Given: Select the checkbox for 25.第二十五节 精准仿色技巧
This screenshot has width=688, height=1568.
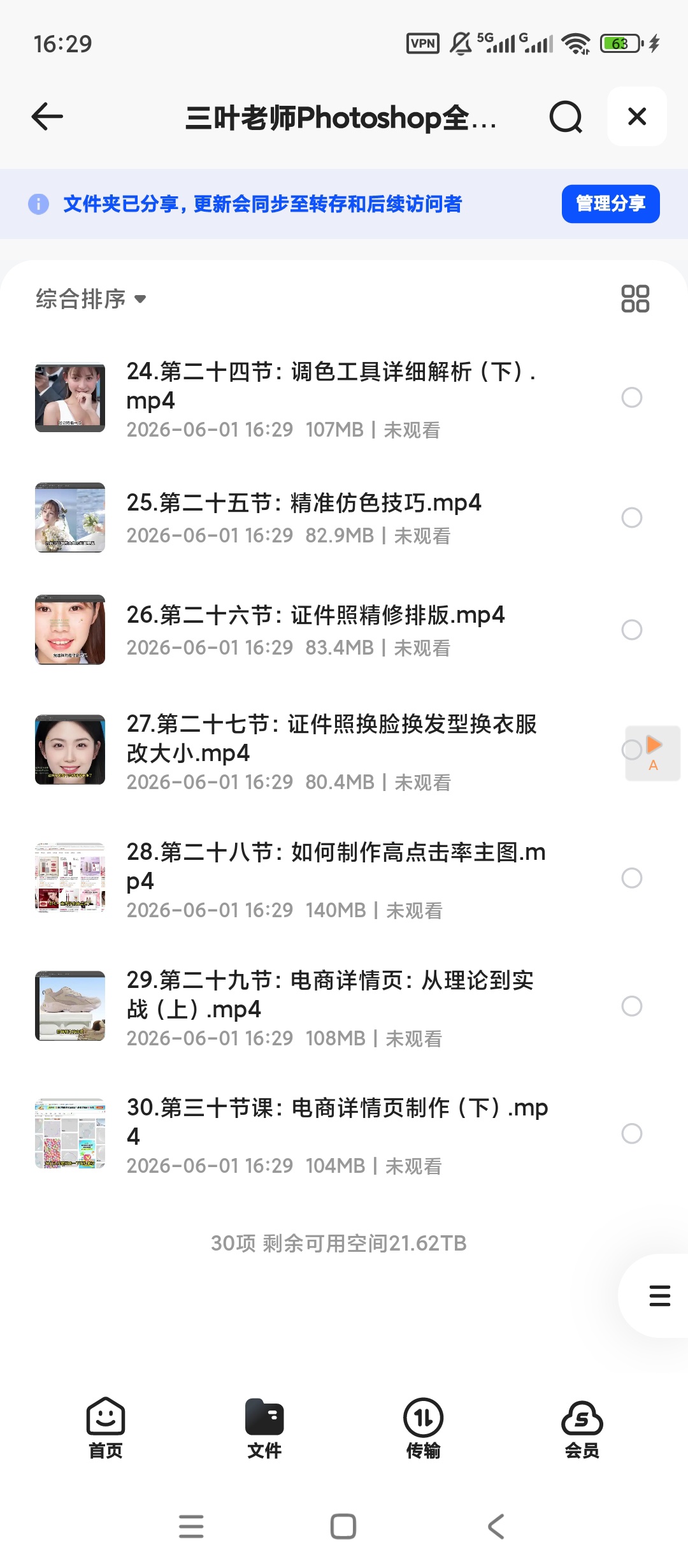Looking at the screenshot, I should pyautogui.click(x=631, y=518).
